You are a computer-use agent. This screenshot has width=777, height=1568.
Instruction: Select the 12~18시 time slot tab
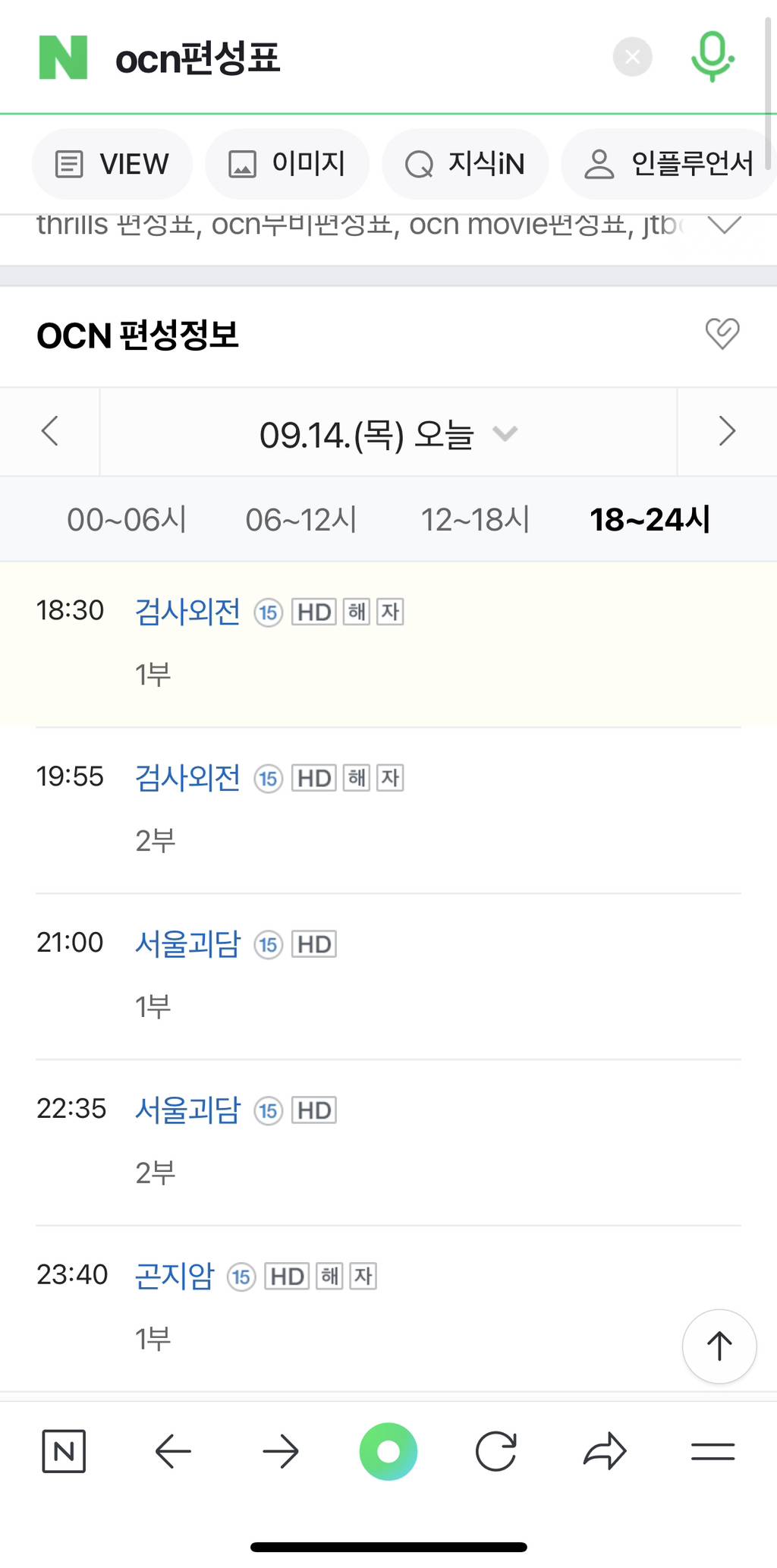click(475, 518)
